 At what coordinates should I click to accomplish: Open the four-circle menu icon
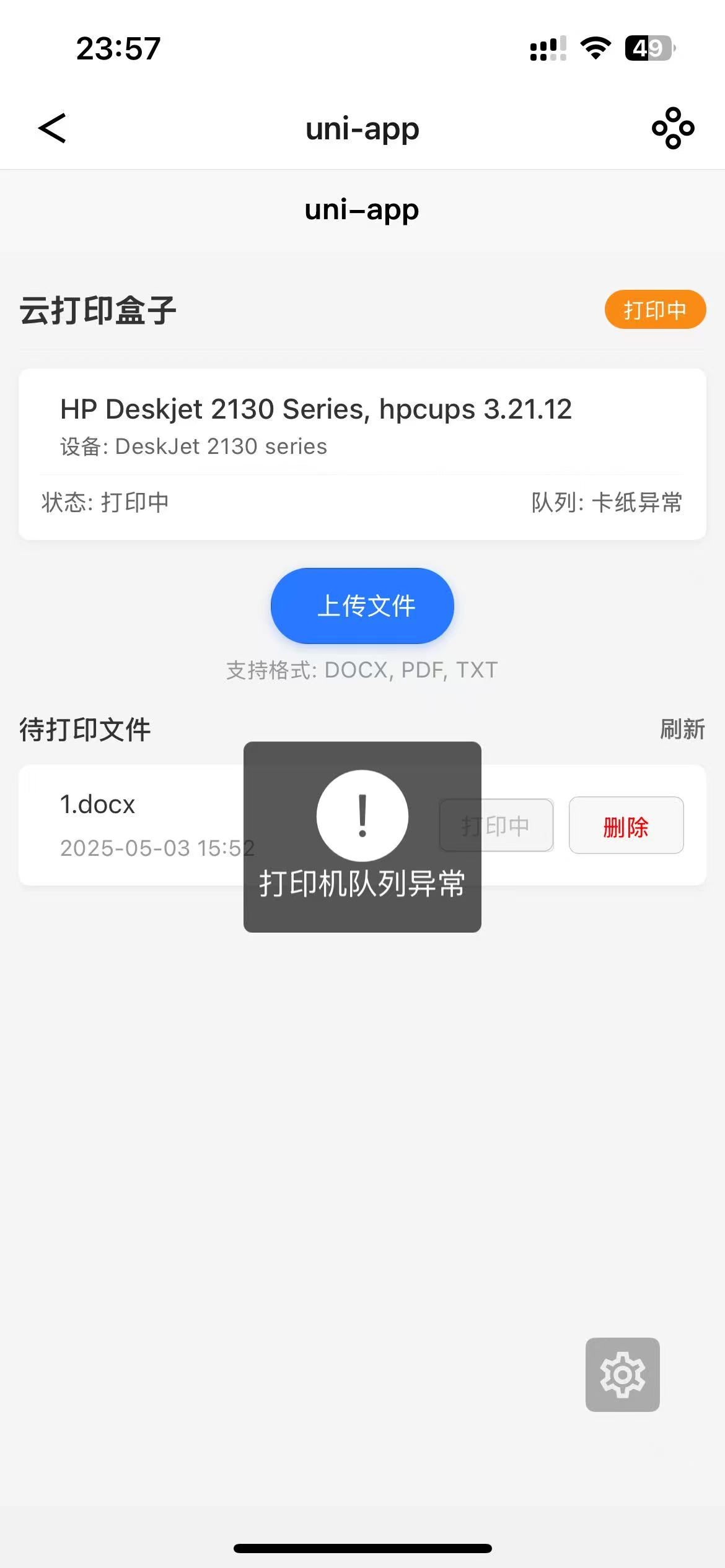coord(673,128)
